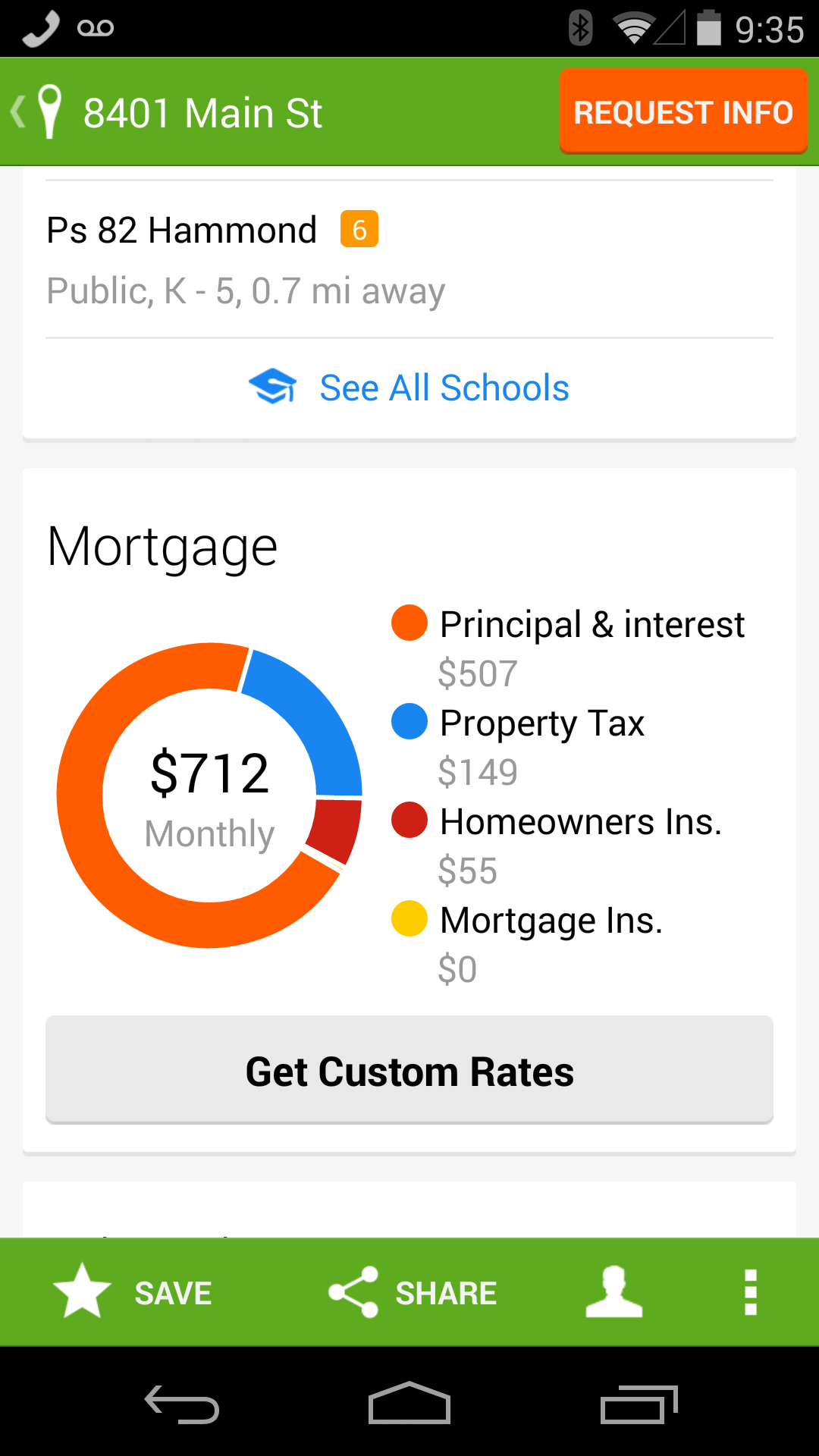Open Ps 82 Hammond school details
This screenshot has height=1456, width=819.
pyautogui.click(x=182, y=231)
